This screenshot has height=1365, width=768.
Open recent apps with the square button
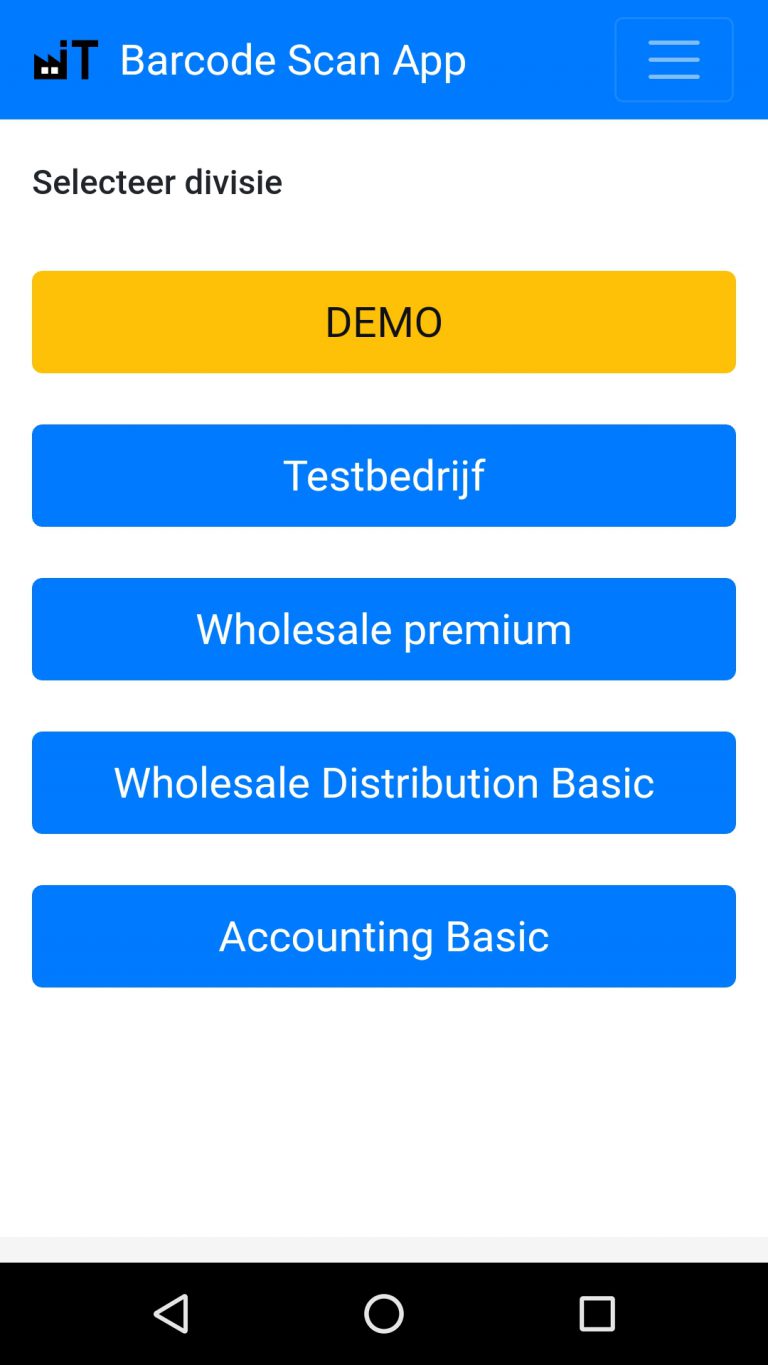click(x=596, y=1313)
